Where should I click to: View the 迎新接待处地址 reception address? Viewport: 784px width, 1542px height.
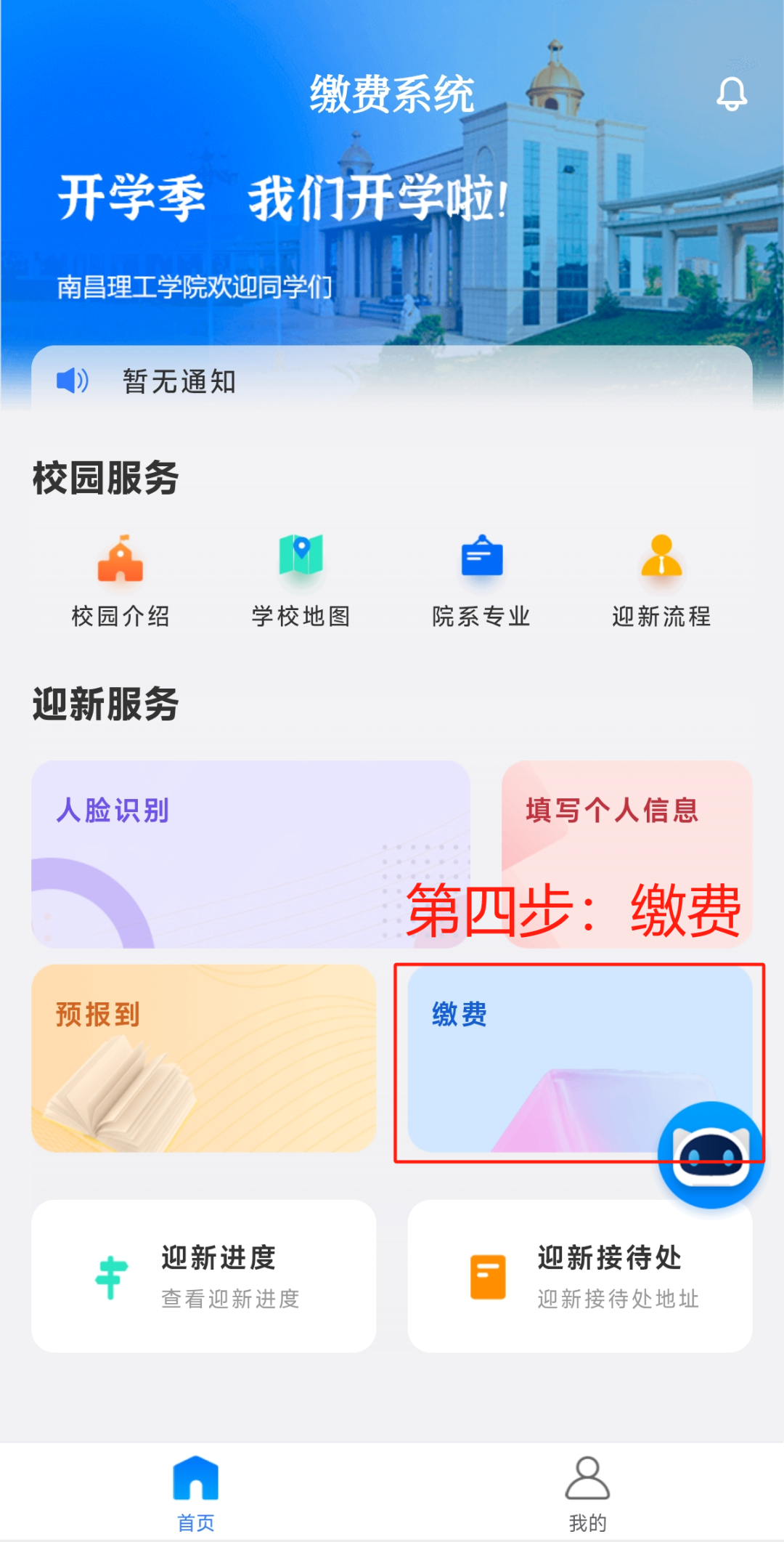coord(618,1300)
